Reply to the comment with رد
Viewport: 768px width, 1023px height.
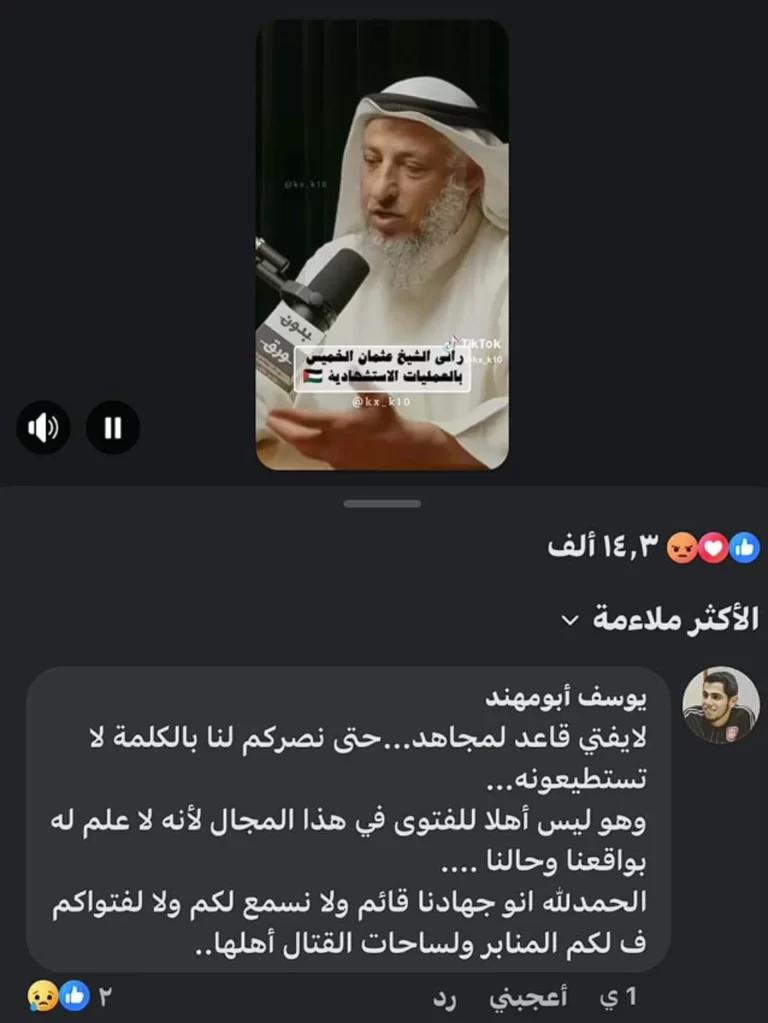(444, 998)
